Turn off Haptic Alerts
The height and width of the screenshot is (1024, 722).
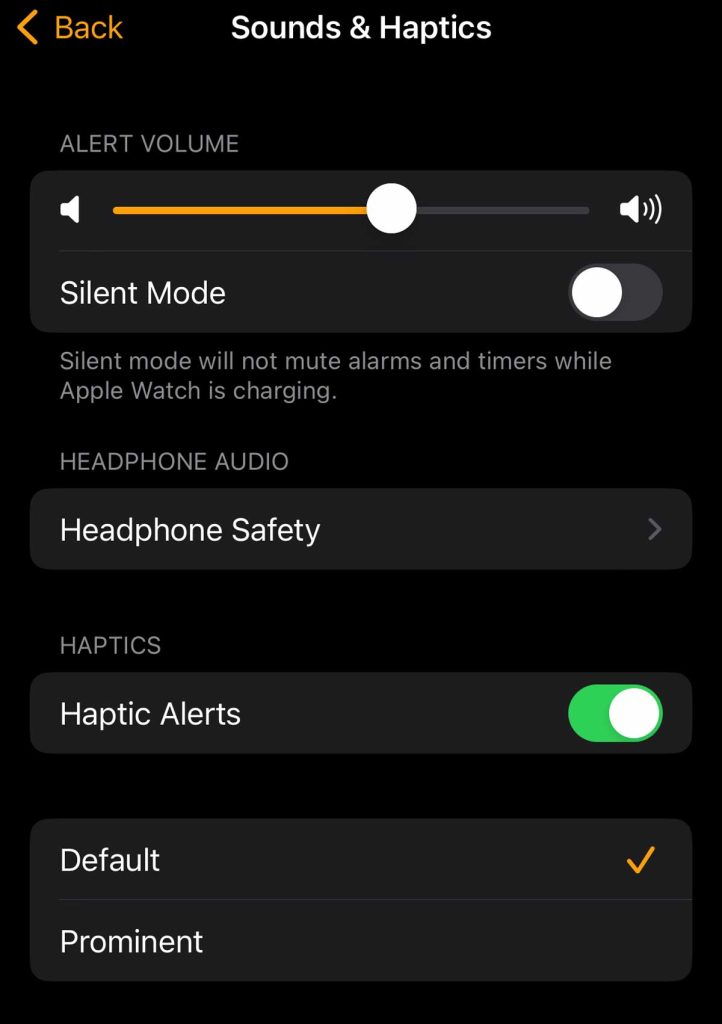[615, 713]
